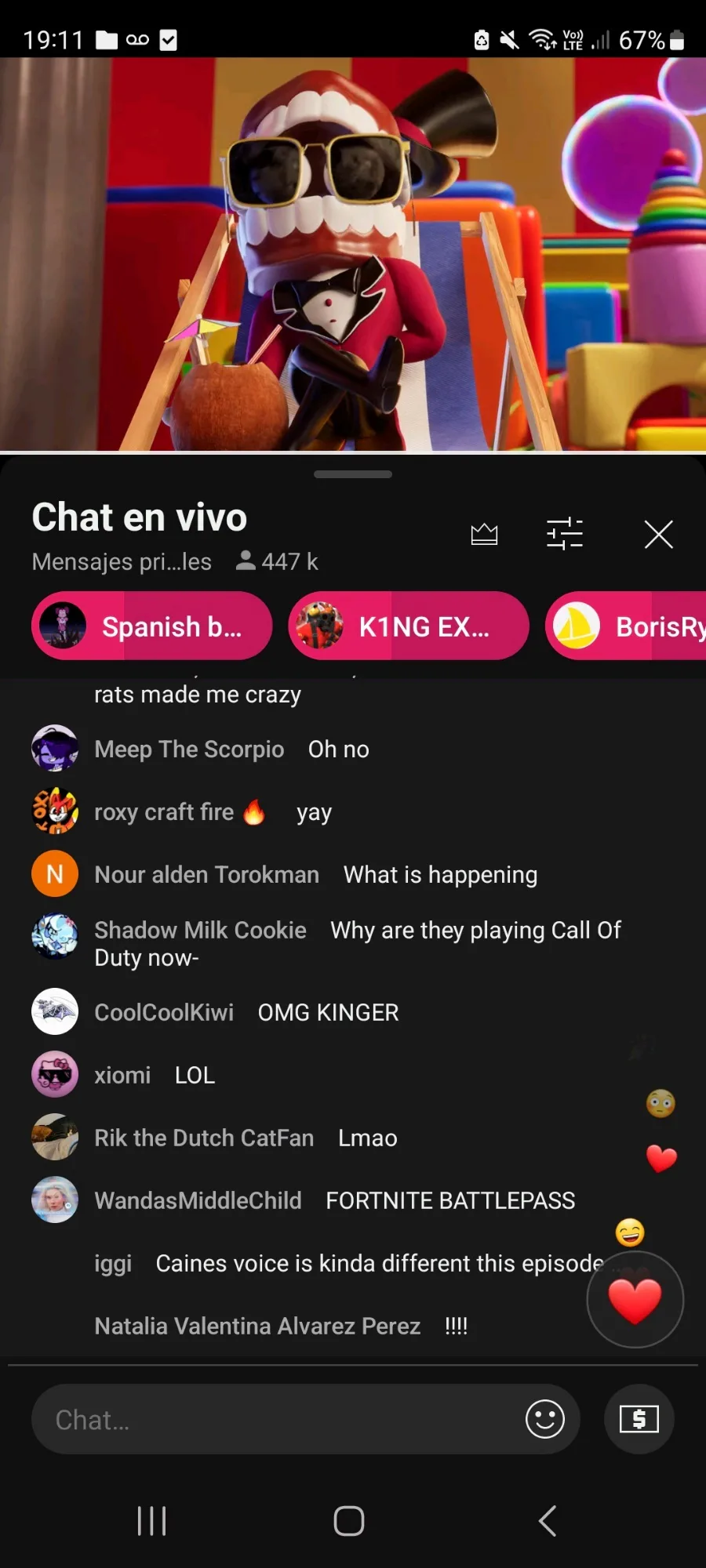Open the Spanish b... Super Chat chip
Screen dimensions: 706x1568
152,626
